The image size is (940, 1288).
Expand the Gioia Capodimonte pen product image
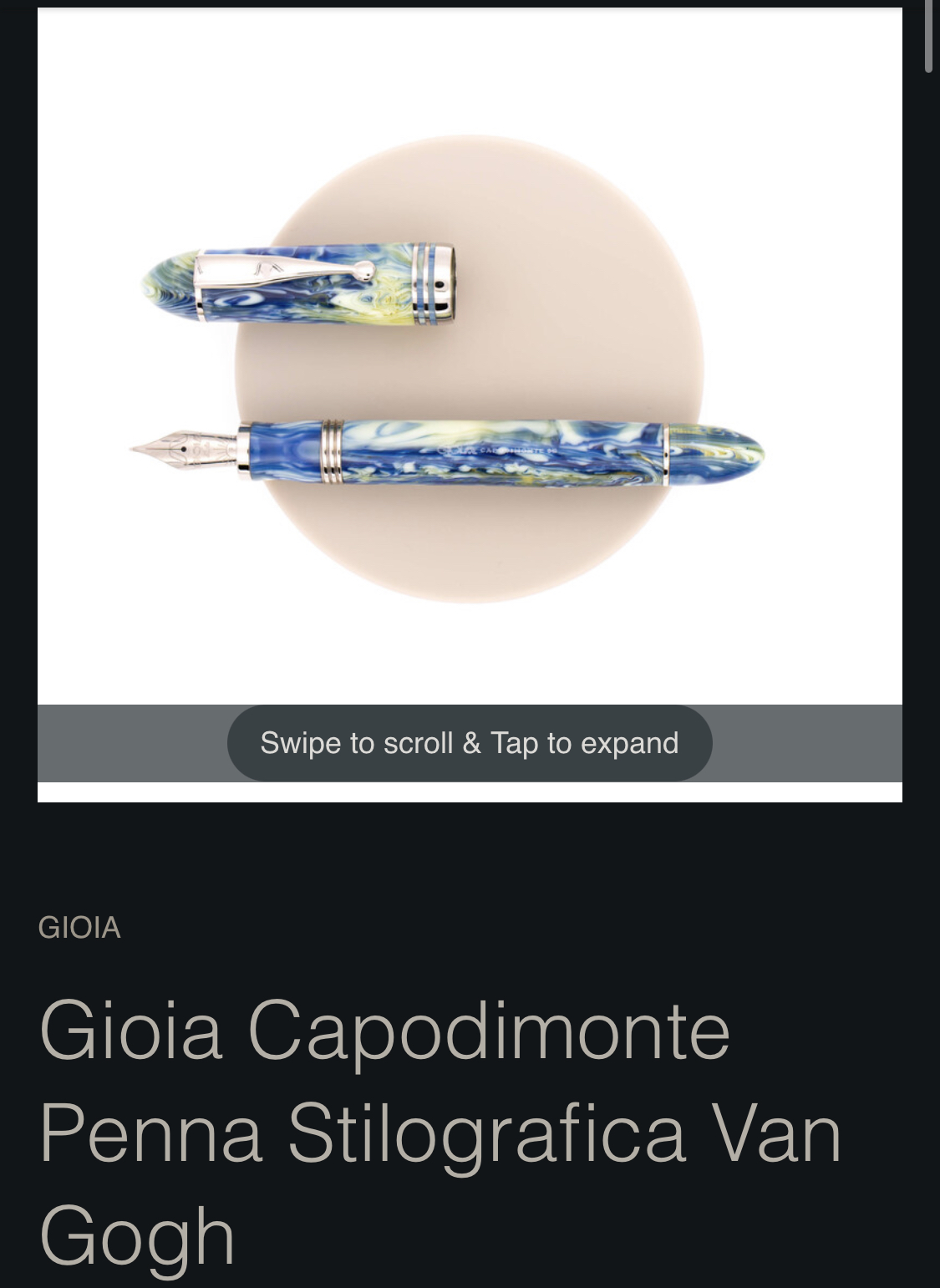(x=470, y=368)
